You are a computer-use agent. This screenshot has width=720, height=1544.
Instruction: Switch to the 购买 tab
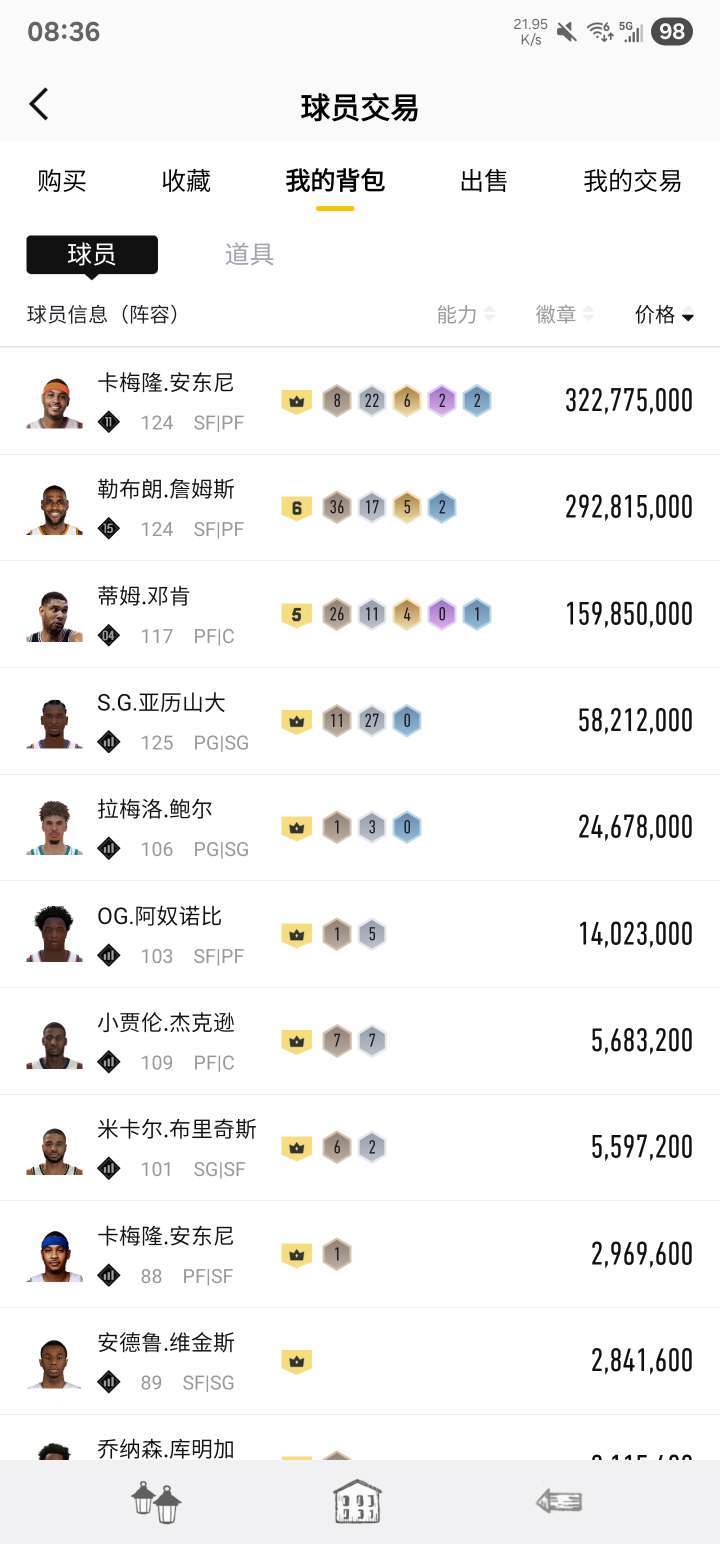[x=62, y=181]
